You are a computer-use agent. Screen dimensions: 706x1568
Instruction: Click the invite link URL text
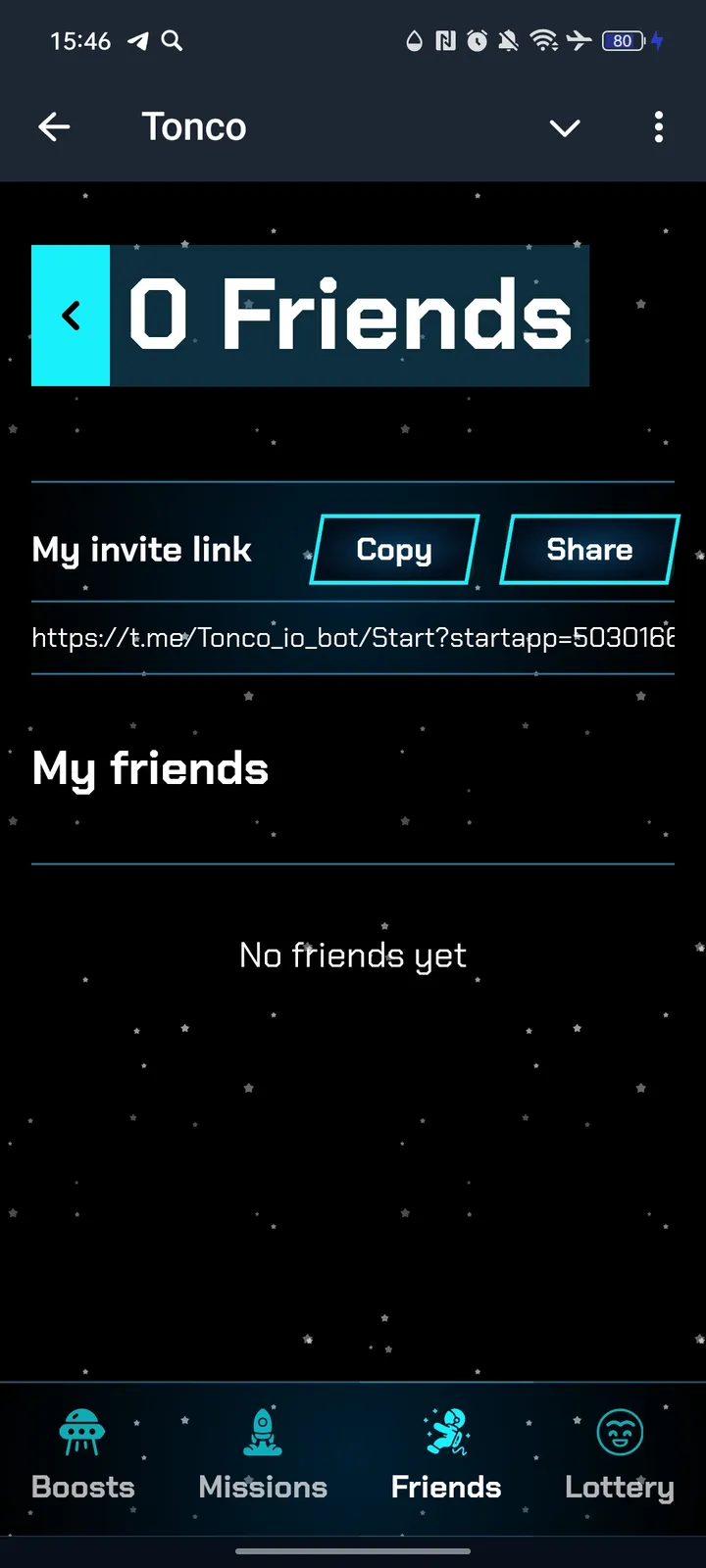tap(353, 638)
